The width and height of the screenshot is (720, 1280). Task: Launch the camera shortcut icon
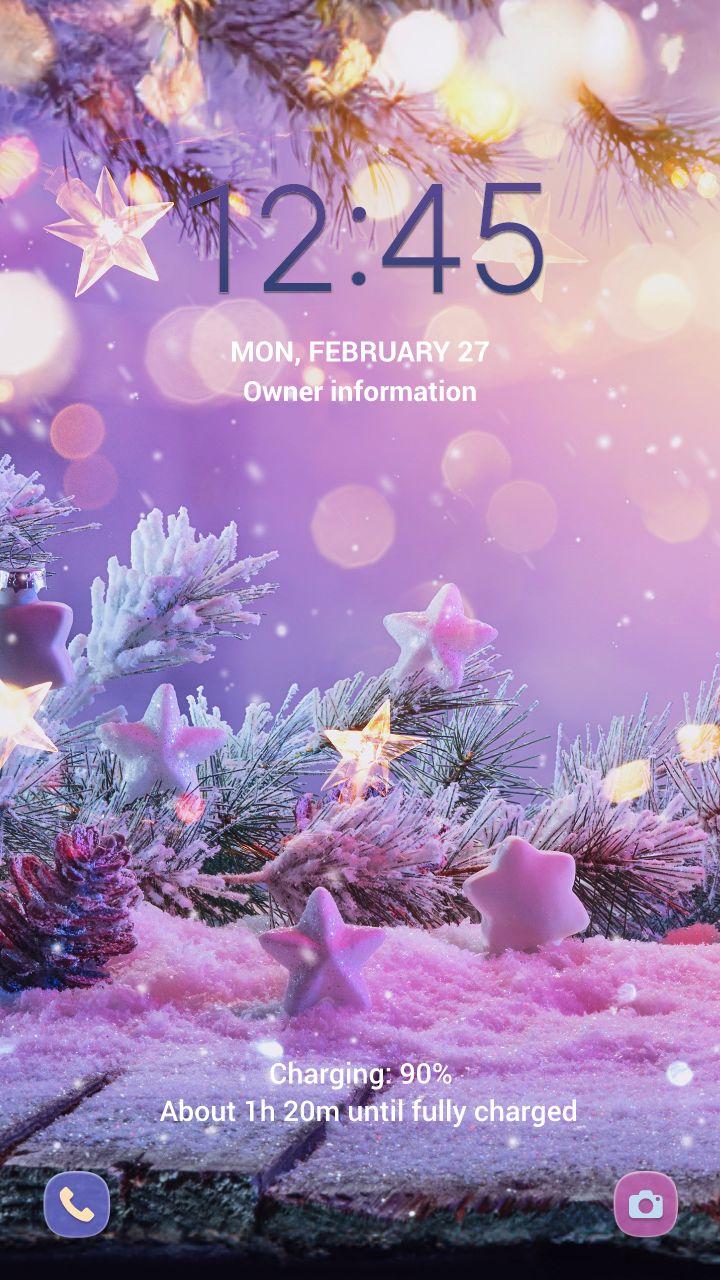coord(645,1204)
